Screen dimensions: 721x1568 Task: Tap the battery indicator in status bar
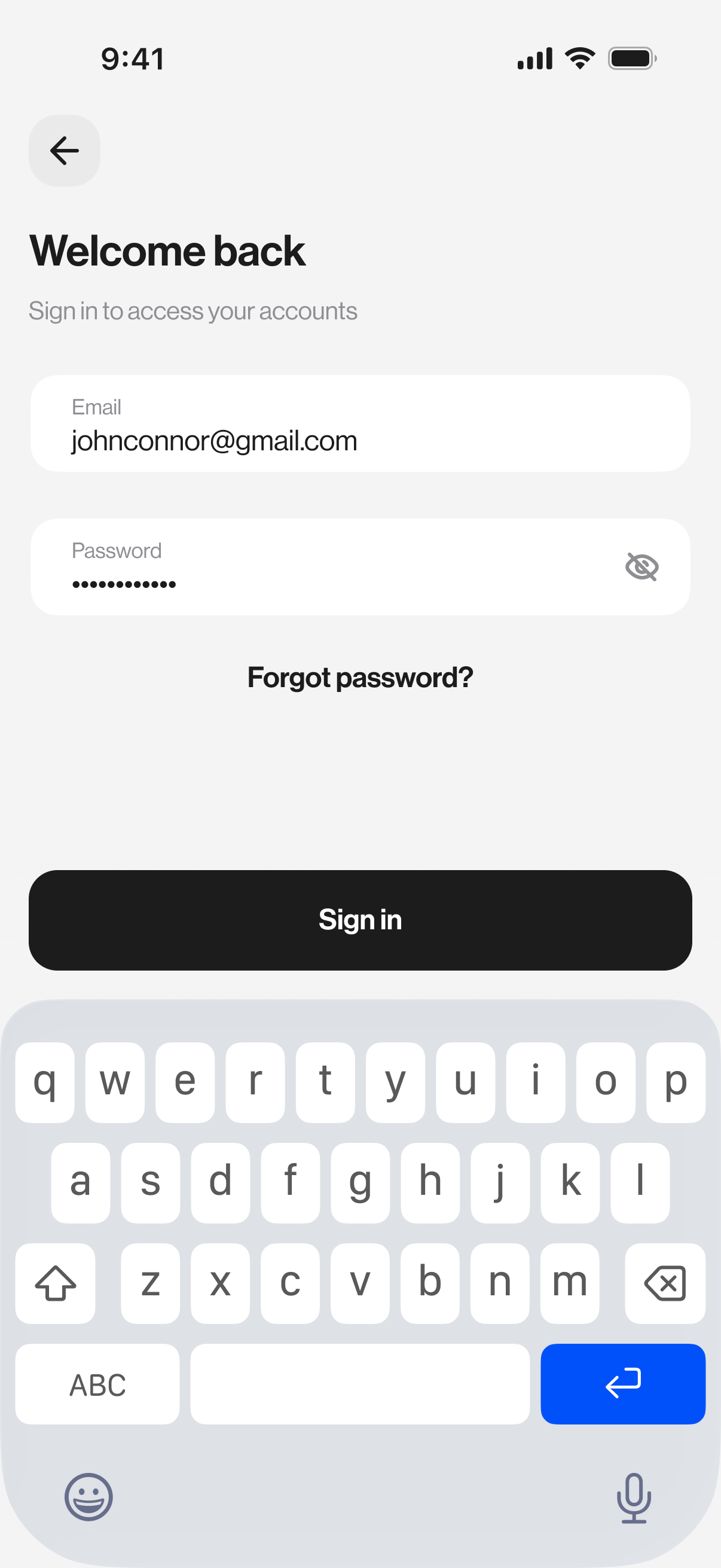pyautogui.click(x=631, y=57)
